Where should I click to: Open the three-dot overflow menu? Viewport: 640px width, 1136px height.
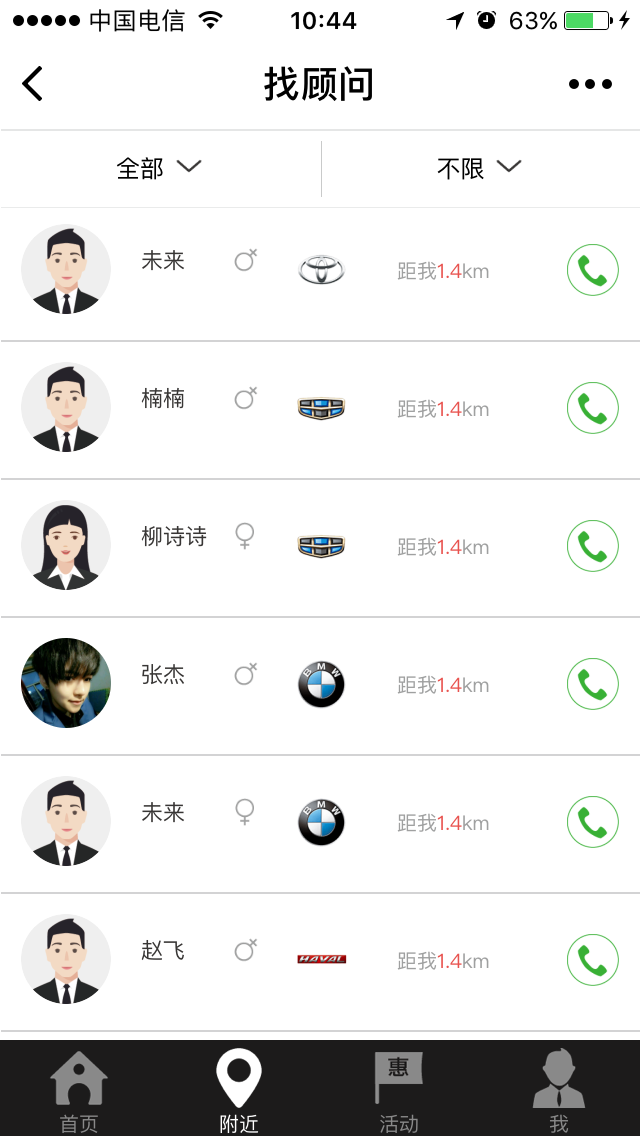click(590, 84)
